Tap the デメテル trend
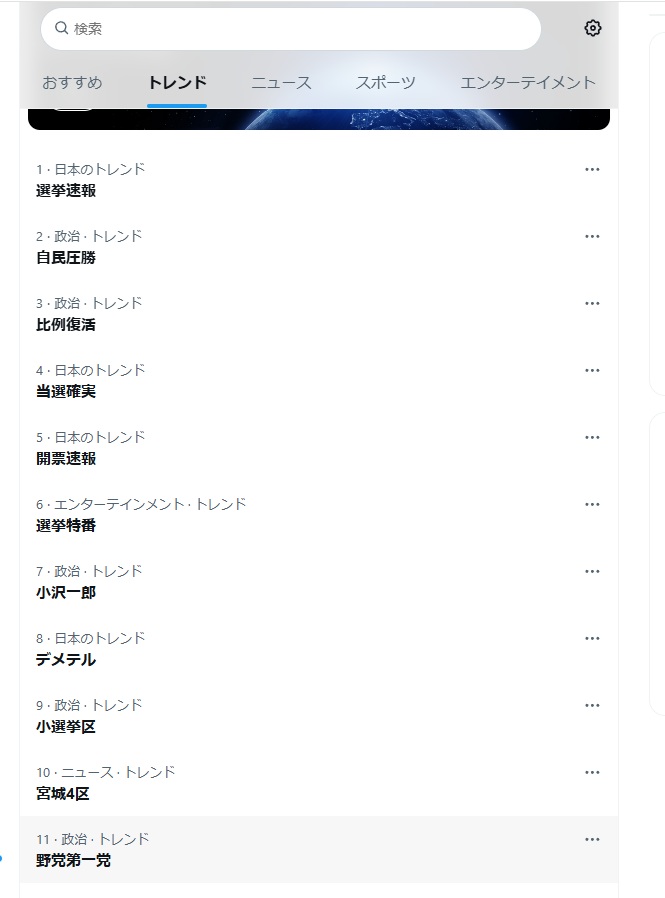Screen dimensions: 665x898 click(x=66, y=660)
